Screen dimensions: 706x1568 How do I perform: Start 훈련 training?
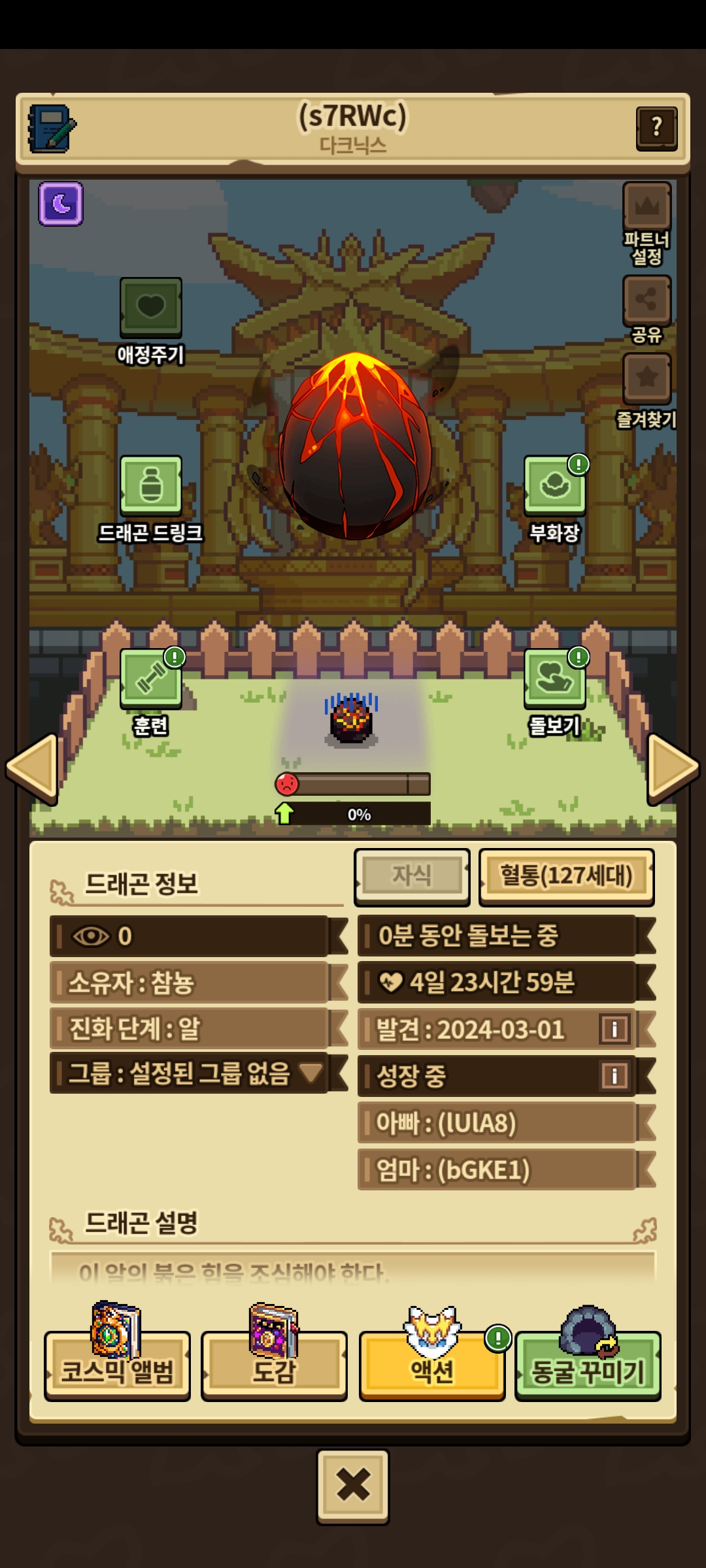[151, 678]
